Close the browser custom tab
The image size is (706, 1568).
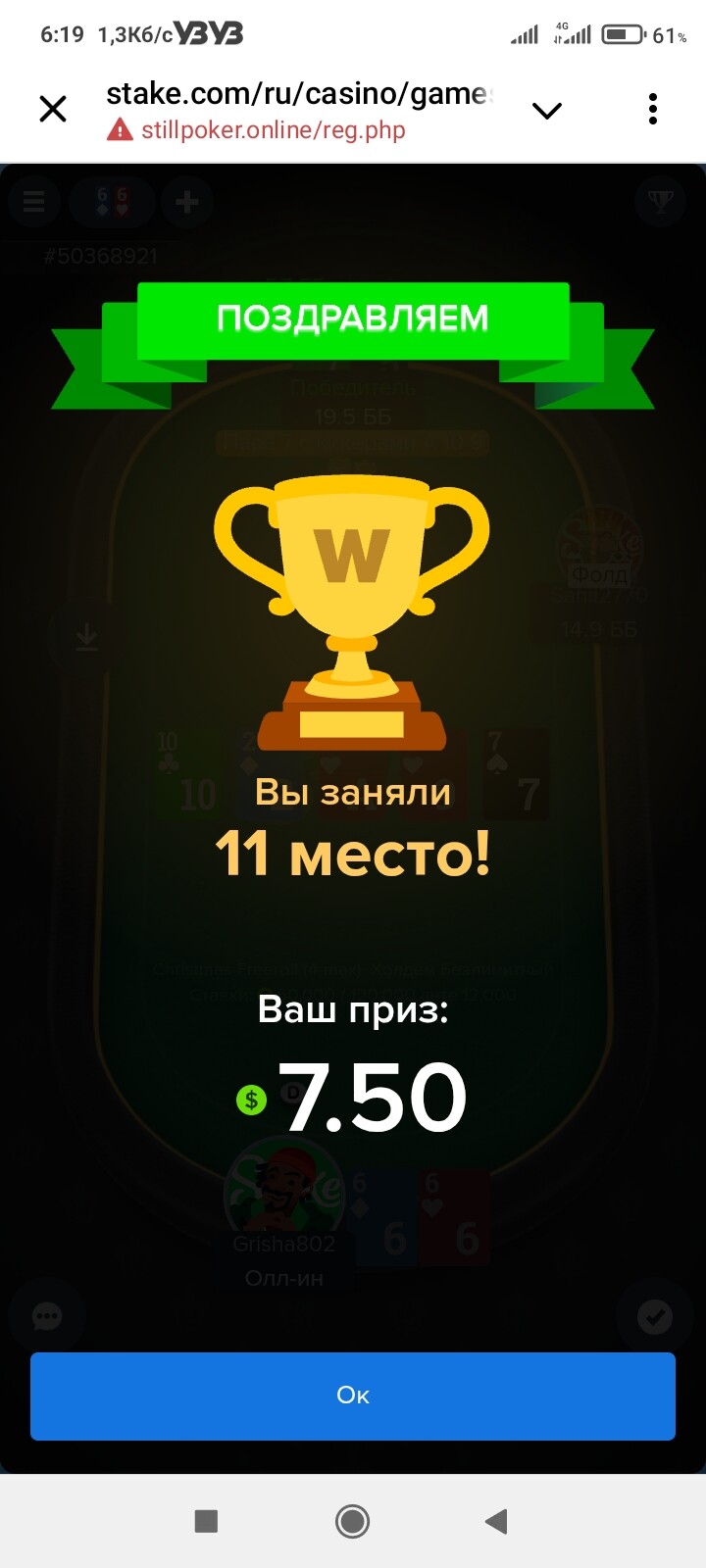click(53, 109)
